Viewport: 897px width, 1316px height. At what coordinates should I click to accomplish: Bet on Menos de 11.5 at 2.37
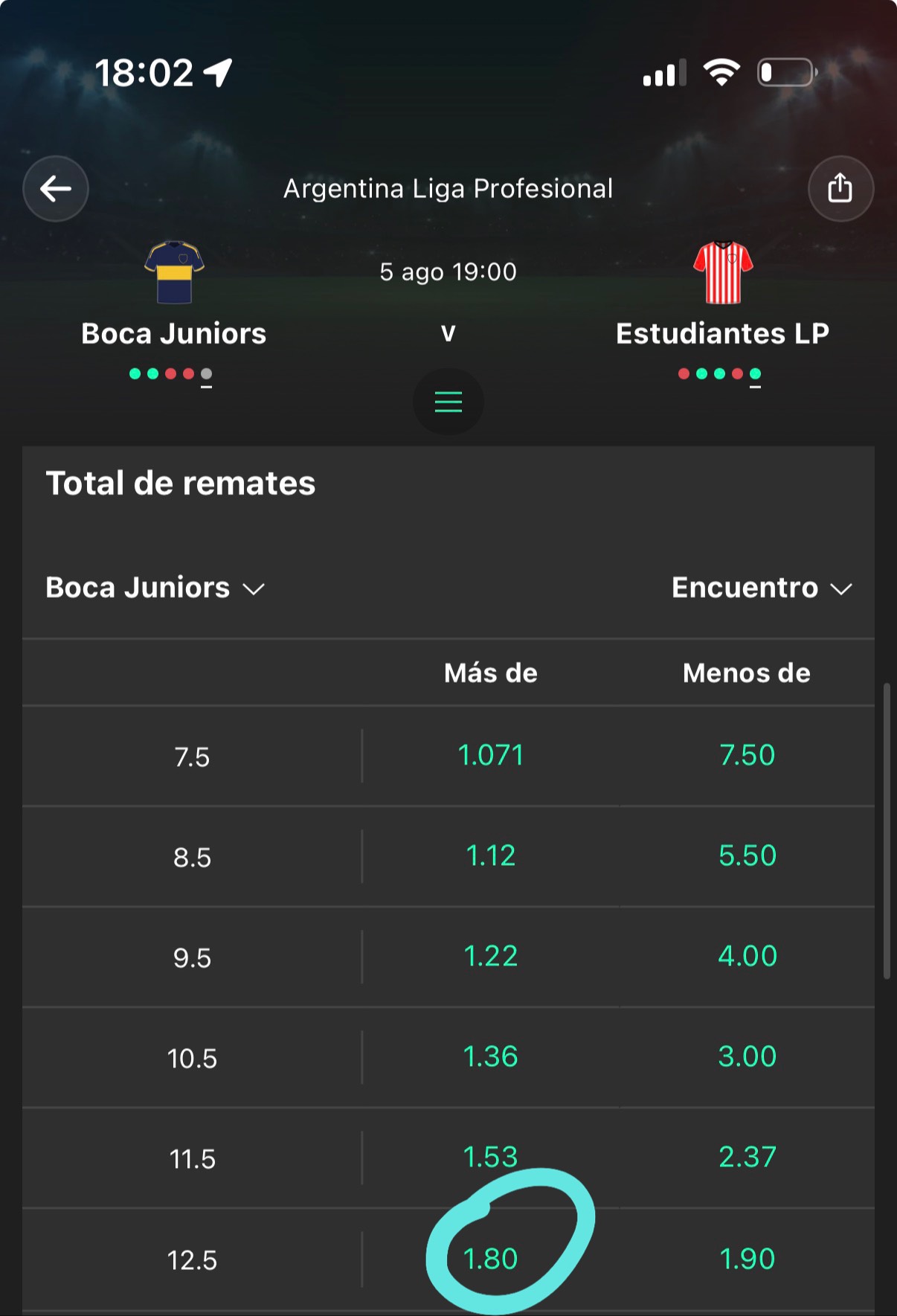tap(747, 1158)
